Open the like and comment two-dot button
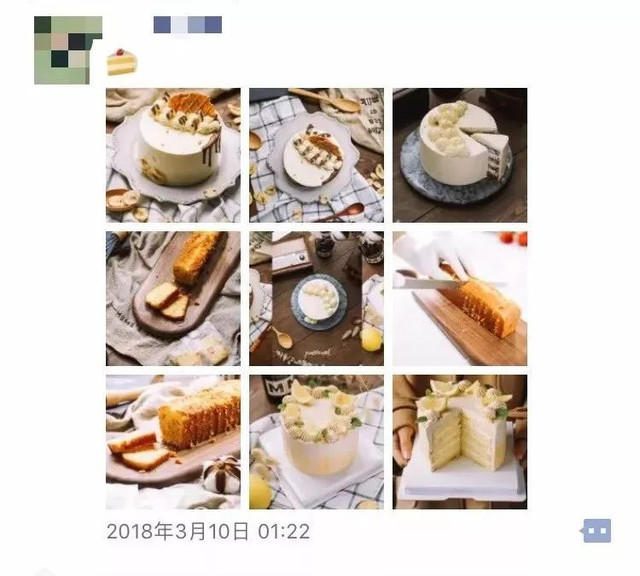This screenshot has height=576, width=640. (596, 530)
